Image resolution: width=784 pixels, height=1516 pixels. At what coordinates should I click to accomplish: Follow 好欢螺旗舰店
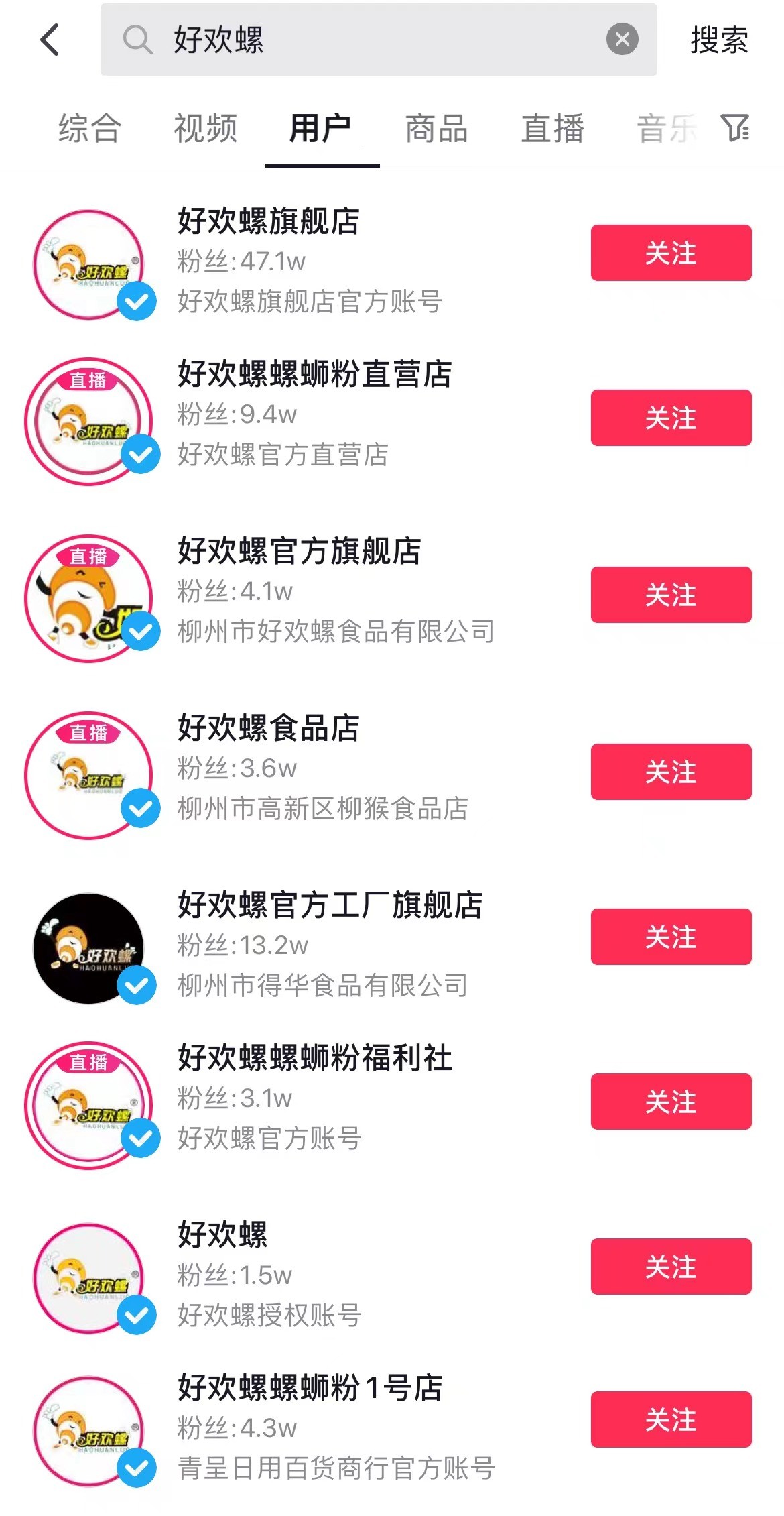click(x=671, y=253)
